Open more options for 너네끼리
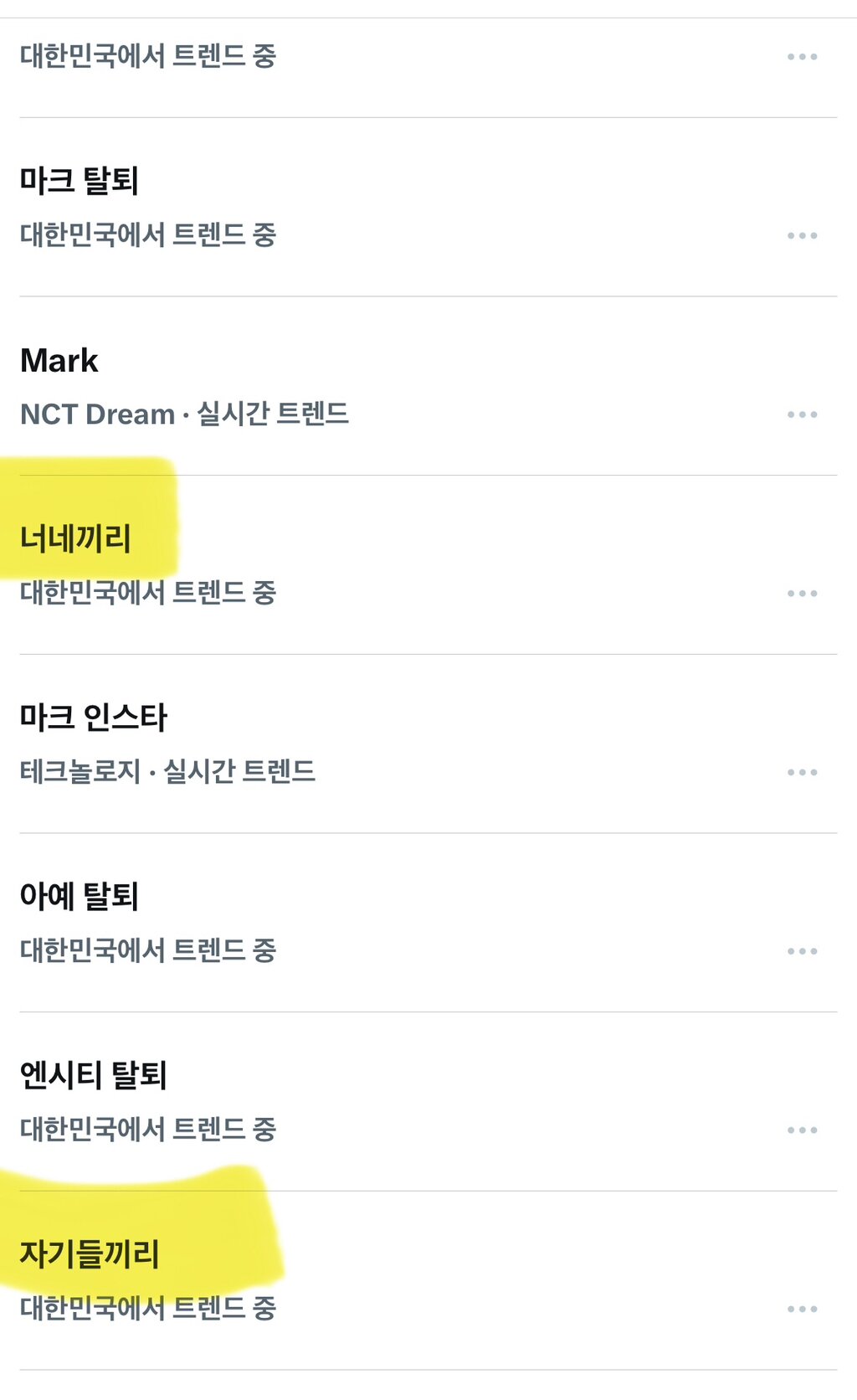This screenshot has width=857, height=1400. 802,594
